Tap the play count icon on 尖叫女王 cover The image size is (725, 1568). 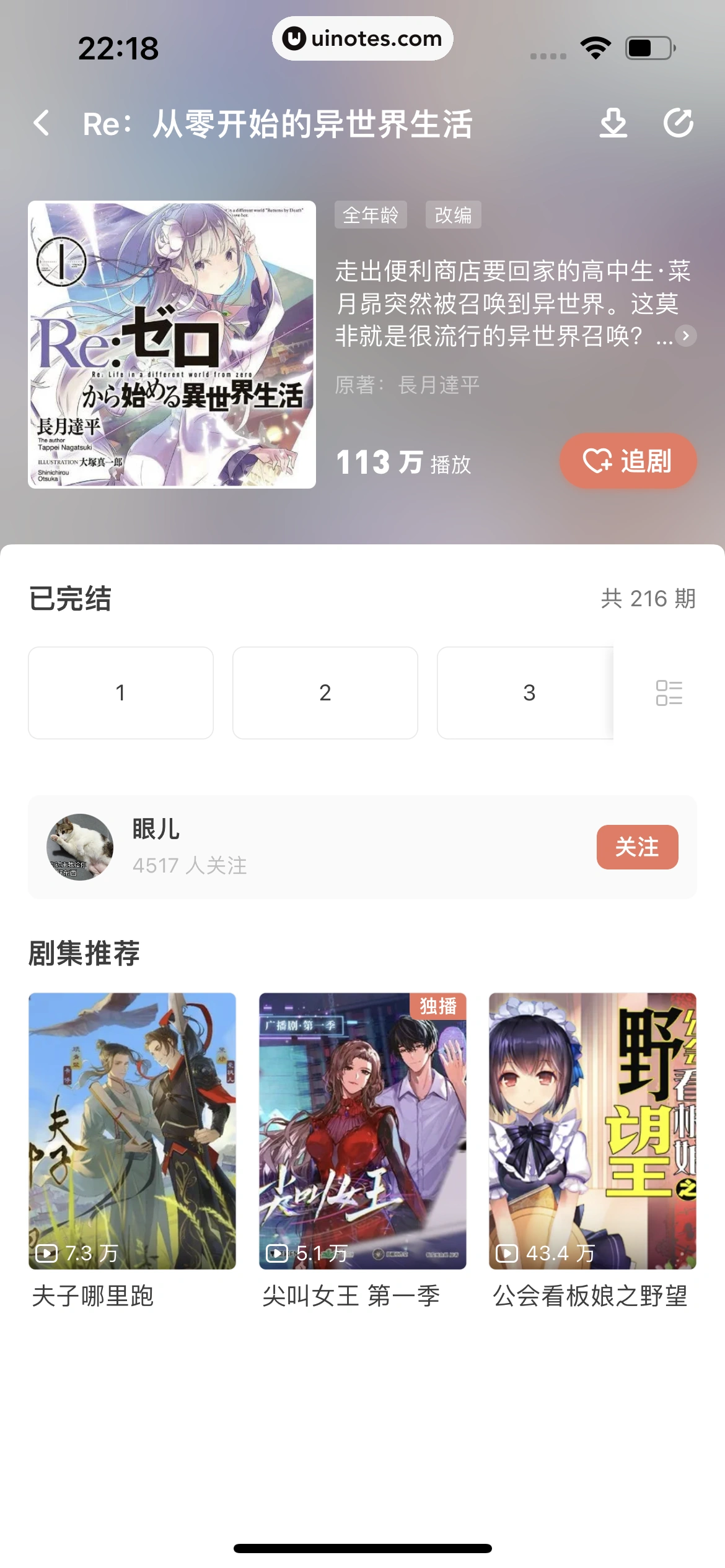[277, 1253]
